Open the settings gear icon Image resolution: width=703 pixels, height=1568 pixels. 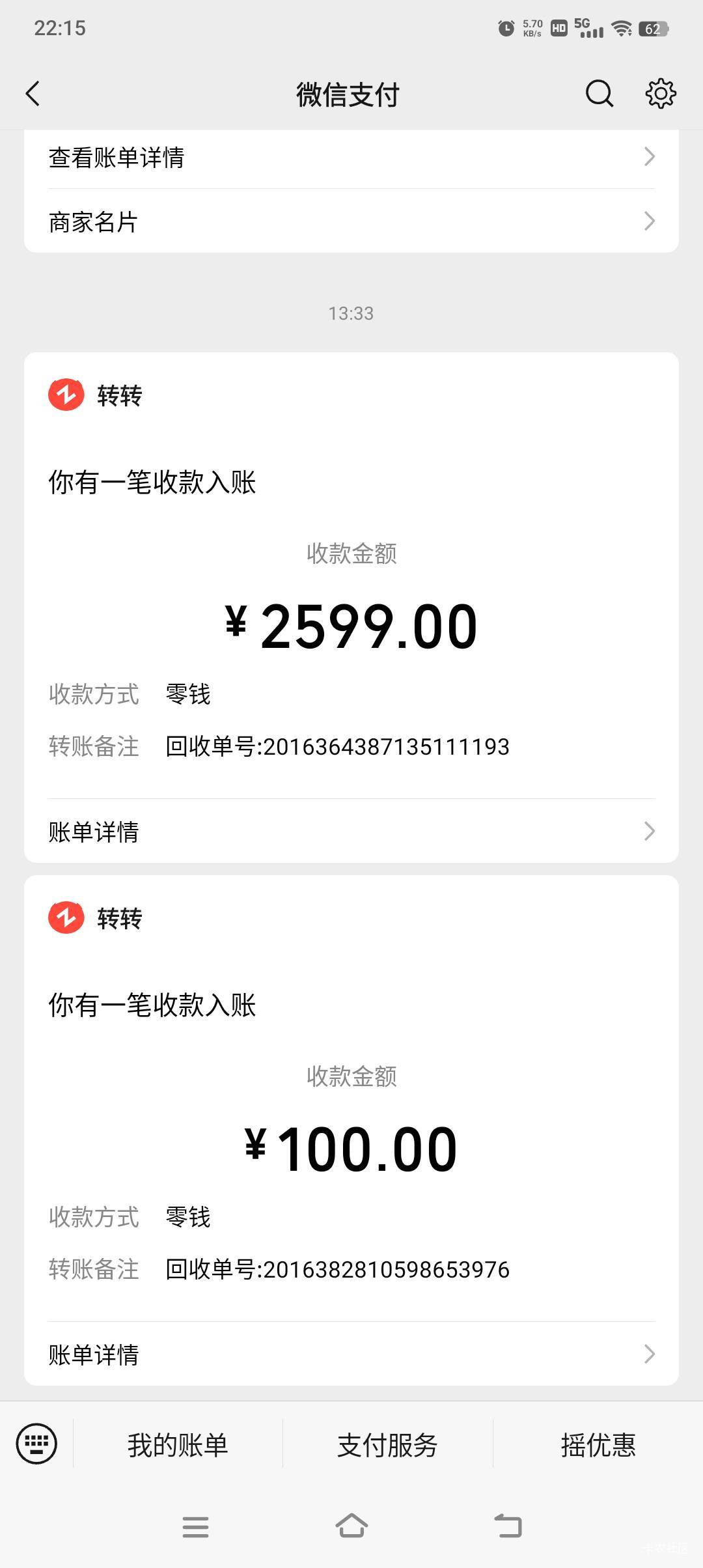pos(660,94)
